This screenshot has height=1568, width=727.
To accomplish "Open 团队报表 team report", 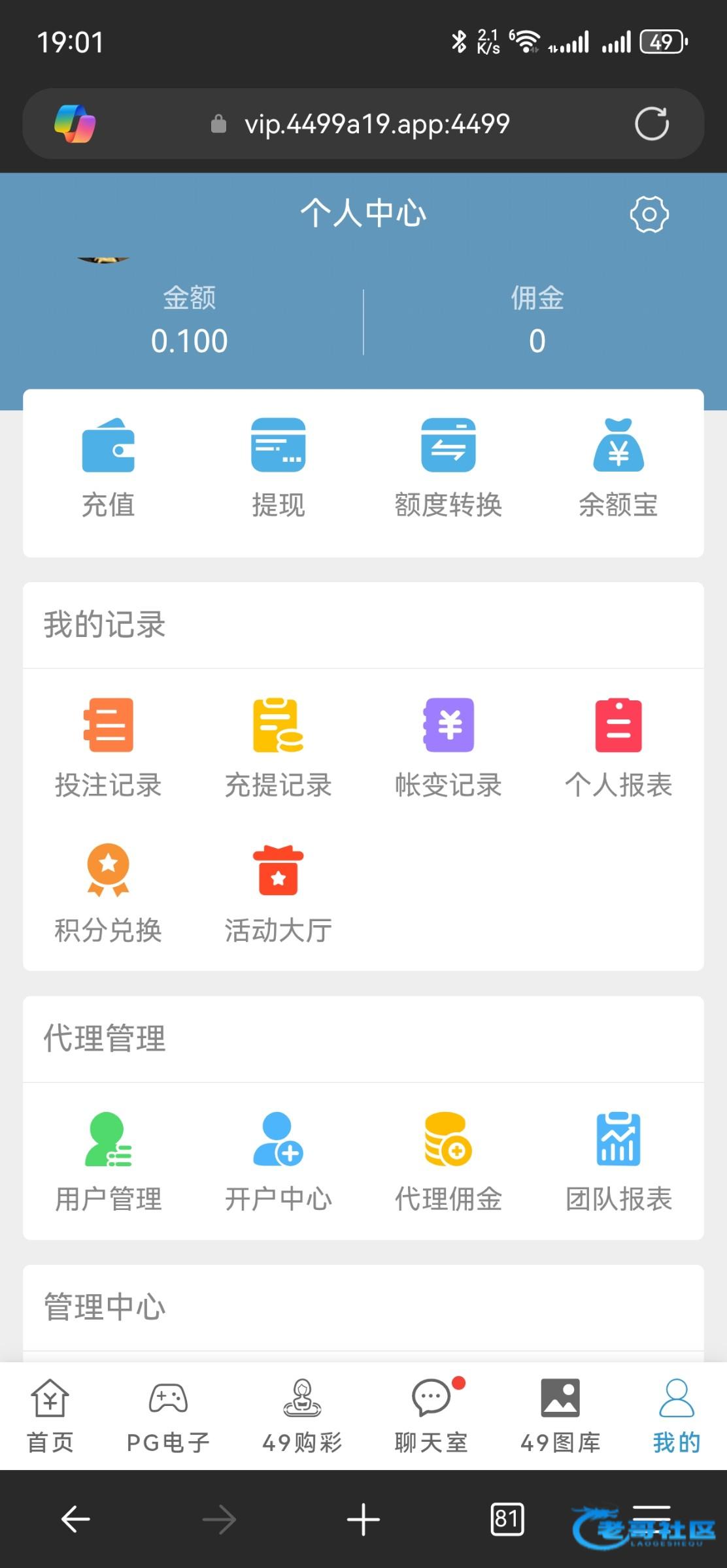I will coord(618,1162).
